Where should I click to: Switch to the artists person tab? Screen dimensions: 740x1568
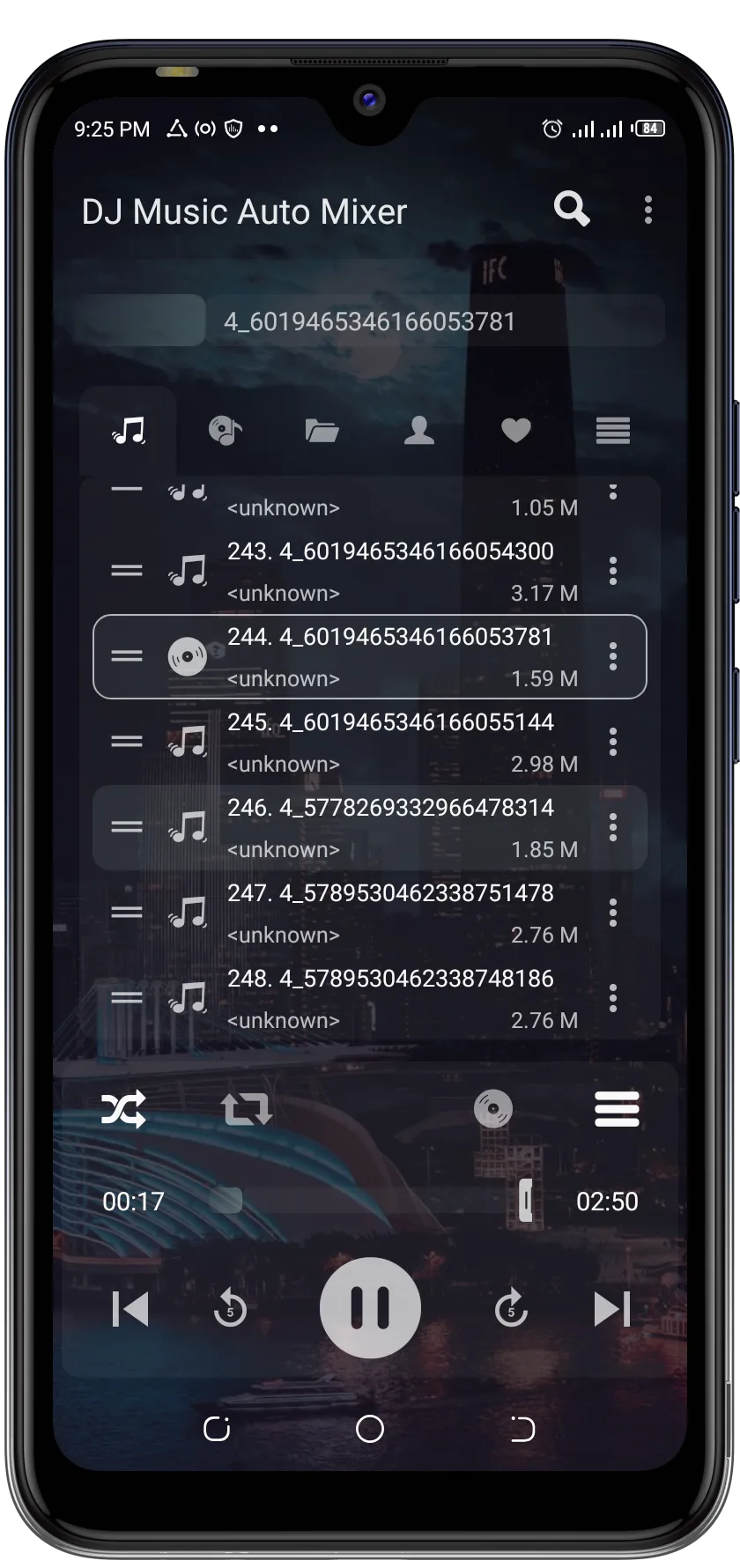click(418, 431)
